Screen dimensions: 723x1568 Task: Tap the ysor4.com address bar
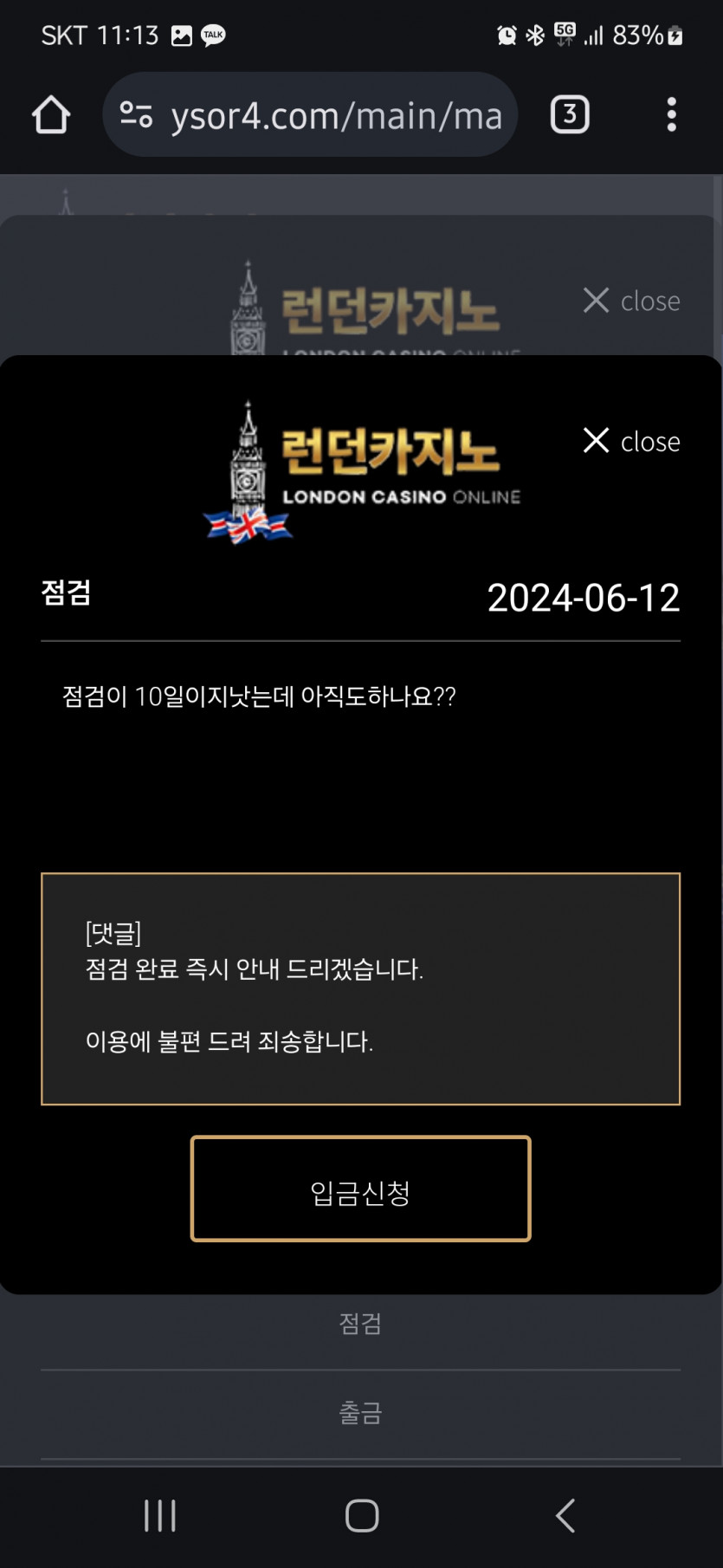tap(336, 115)
